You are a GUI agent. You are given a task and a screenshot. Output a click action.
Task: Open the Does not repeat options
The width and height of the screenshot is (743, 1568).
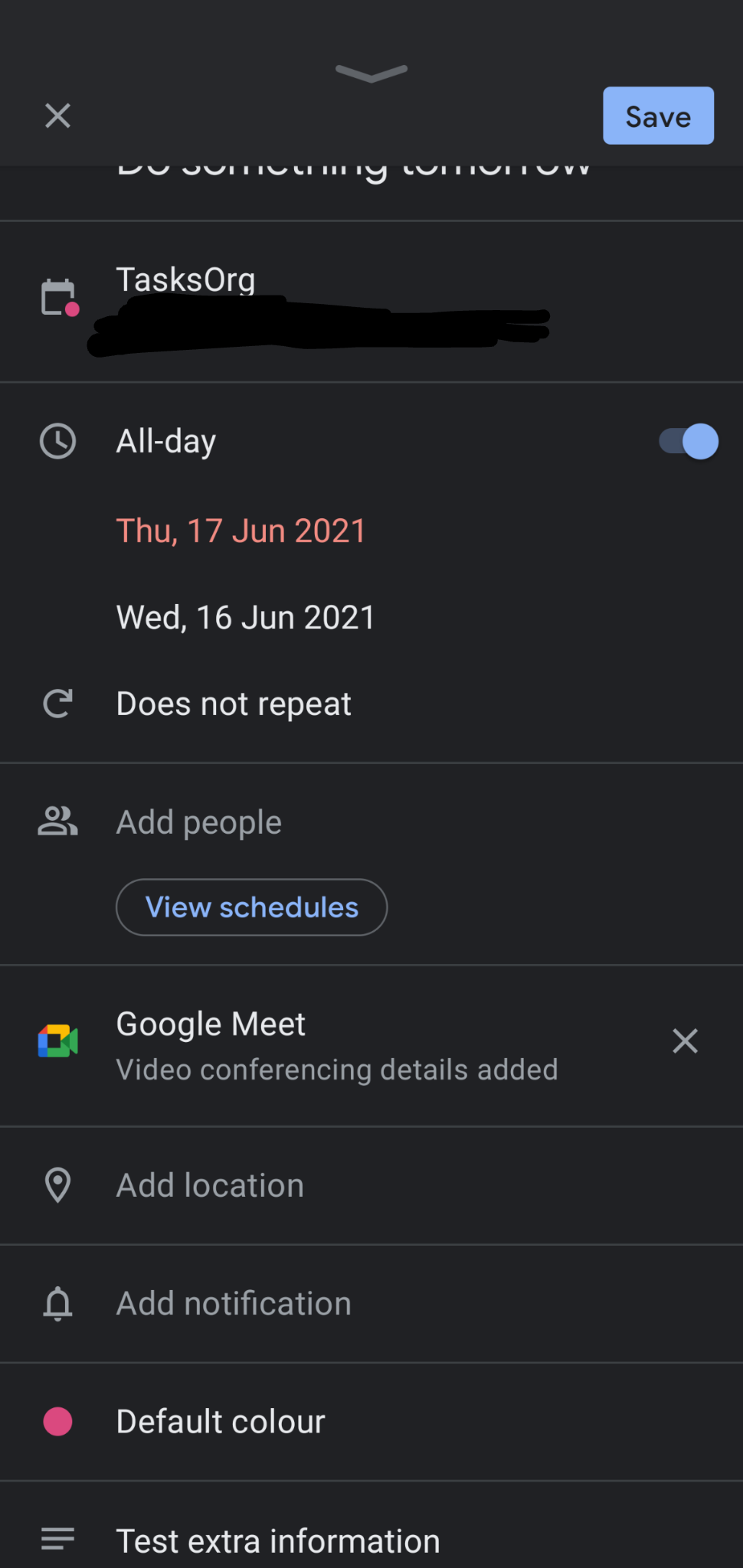[x=234, y=703]
